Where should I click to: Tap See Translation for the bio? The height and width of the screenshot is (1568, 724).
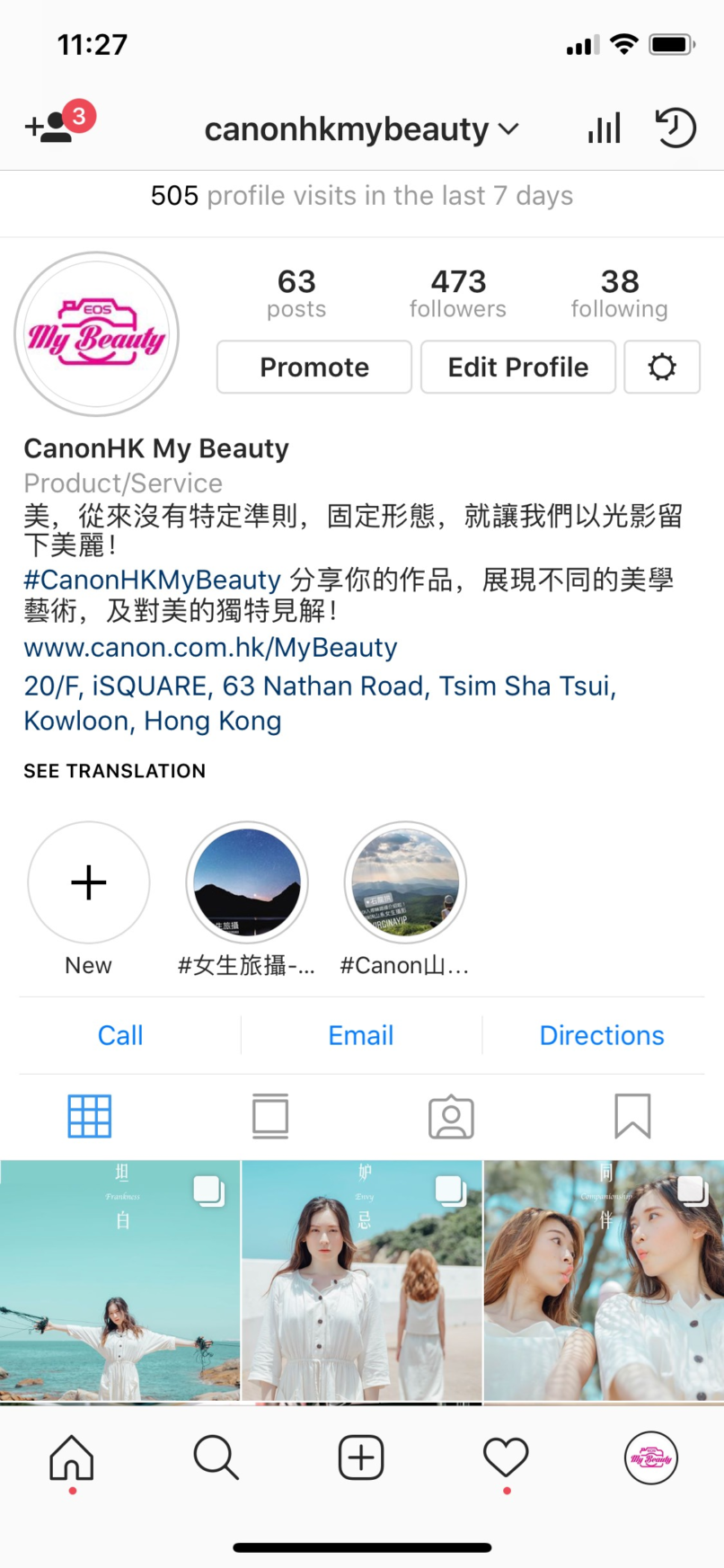pos(115,771)
